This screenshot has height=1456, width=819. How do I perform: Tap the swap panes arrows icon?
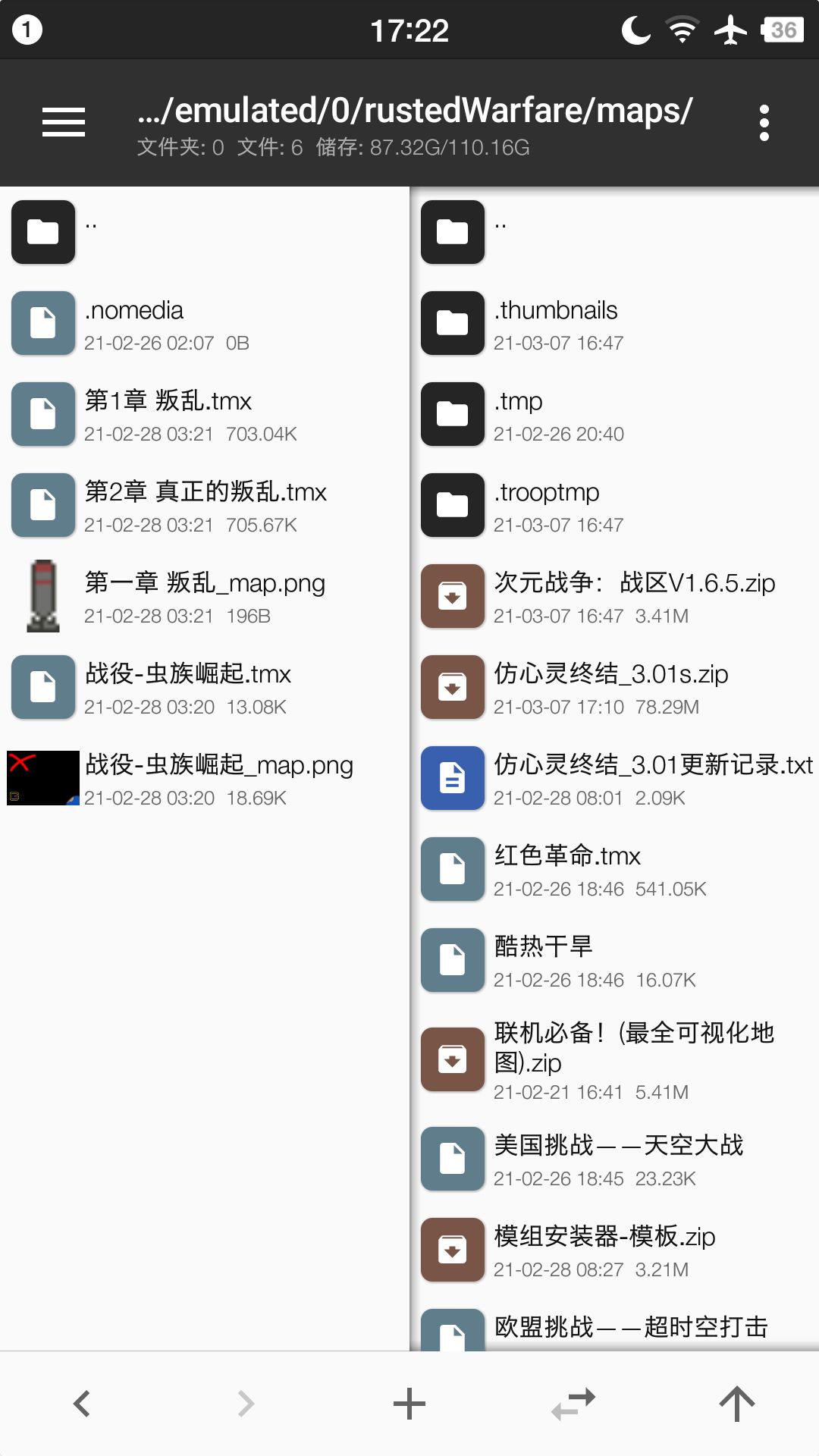[573, 1403]
